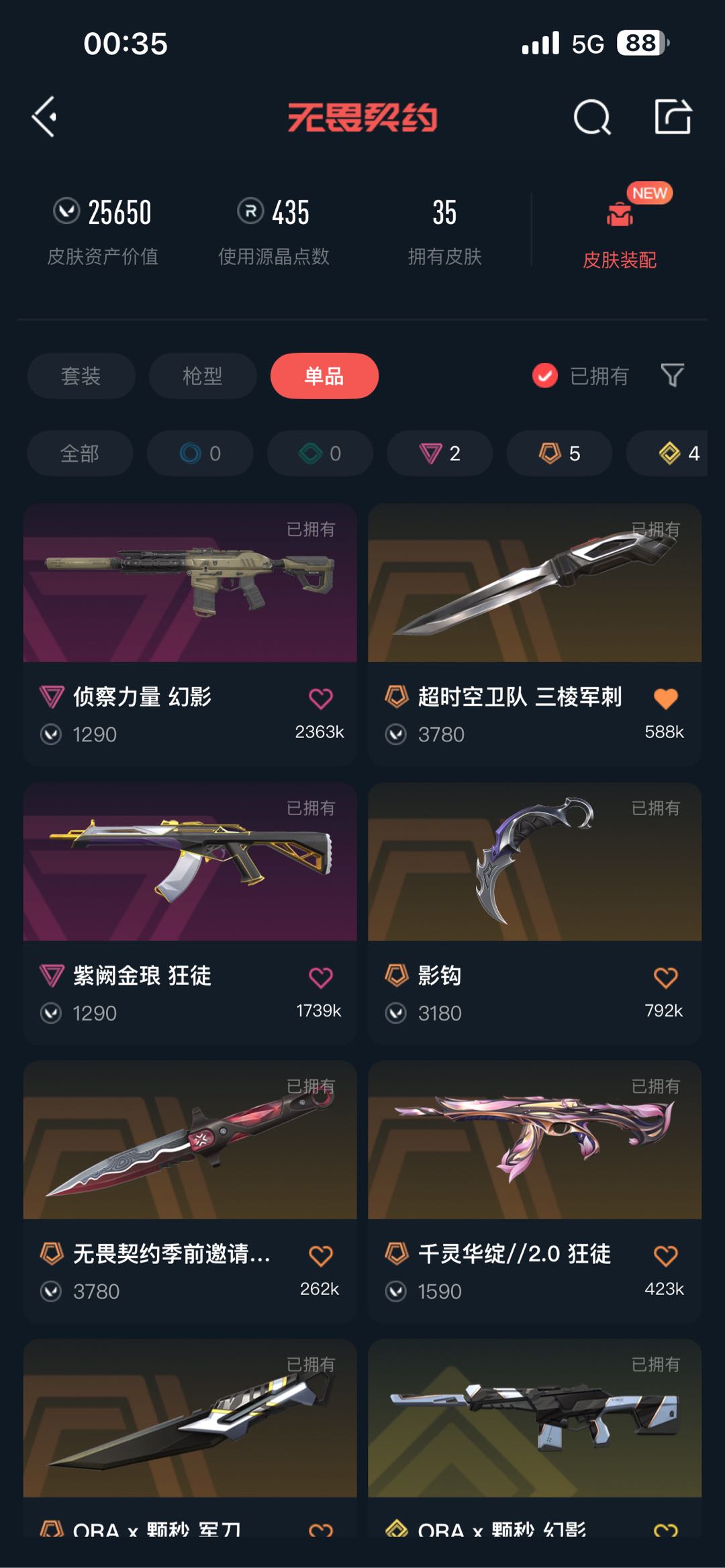Filter by the orange tier chip showing 5
Screen dimensions: 725x1568
click(x=559, y=454)
